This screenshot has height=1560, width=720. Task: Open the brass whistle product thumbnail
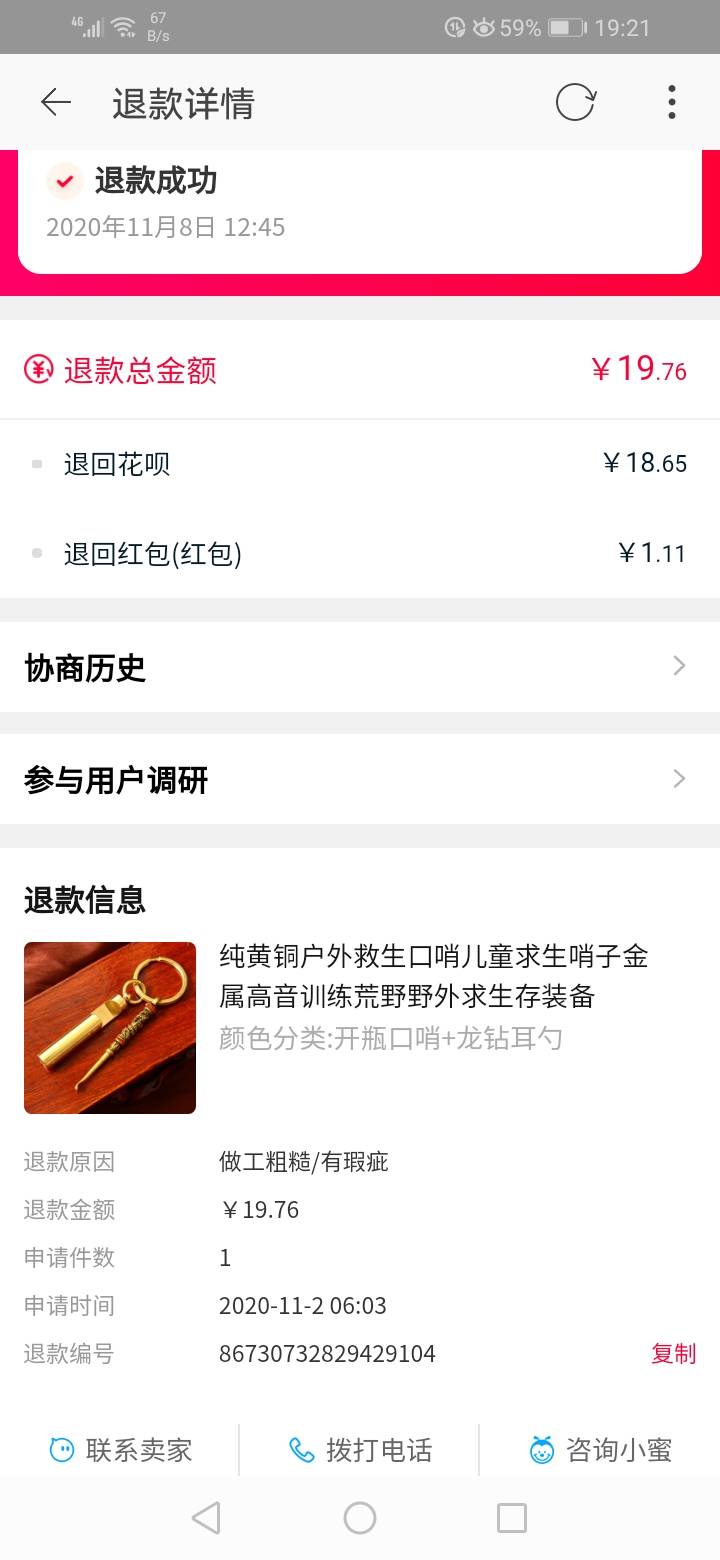(110, 1028)
